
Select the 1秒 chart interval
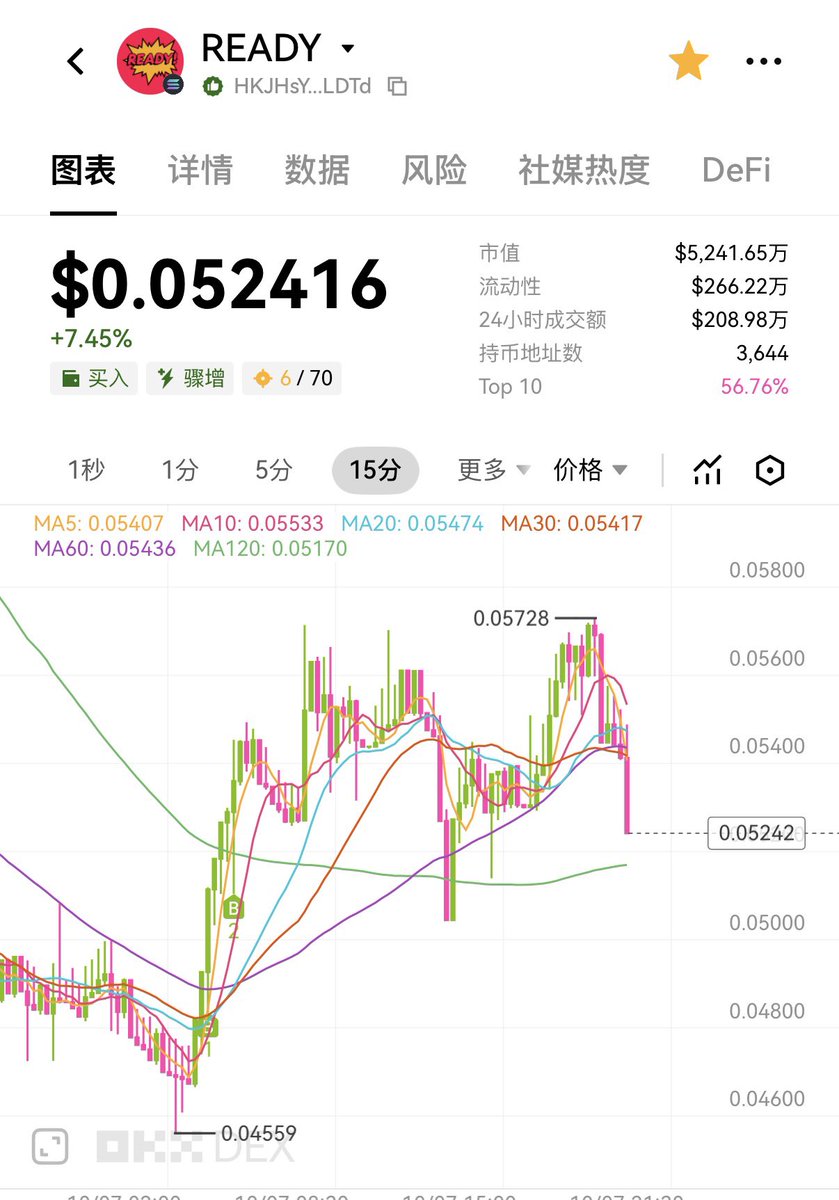coord(86,470)
